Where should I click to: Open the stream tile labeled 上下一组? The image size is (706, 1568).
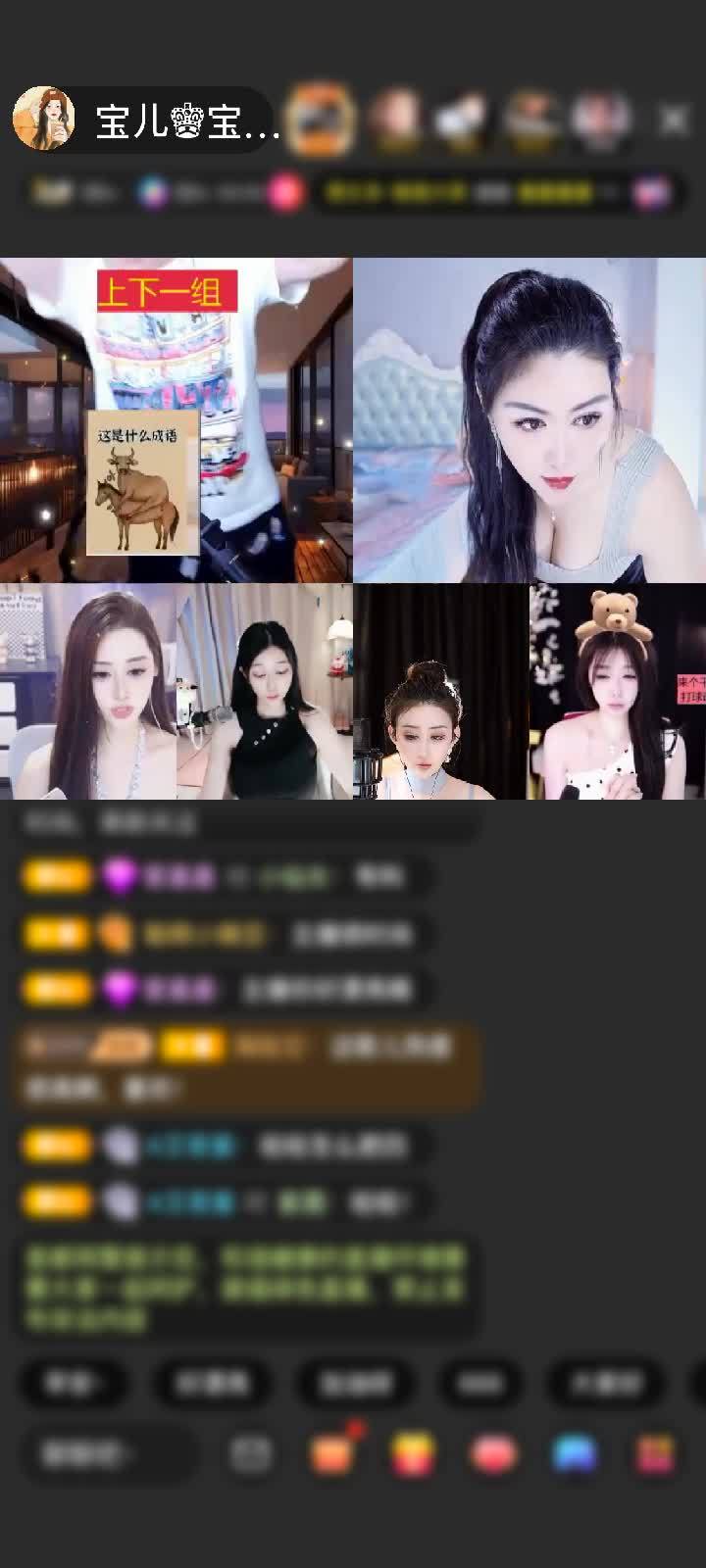click(x=176, y=419)
